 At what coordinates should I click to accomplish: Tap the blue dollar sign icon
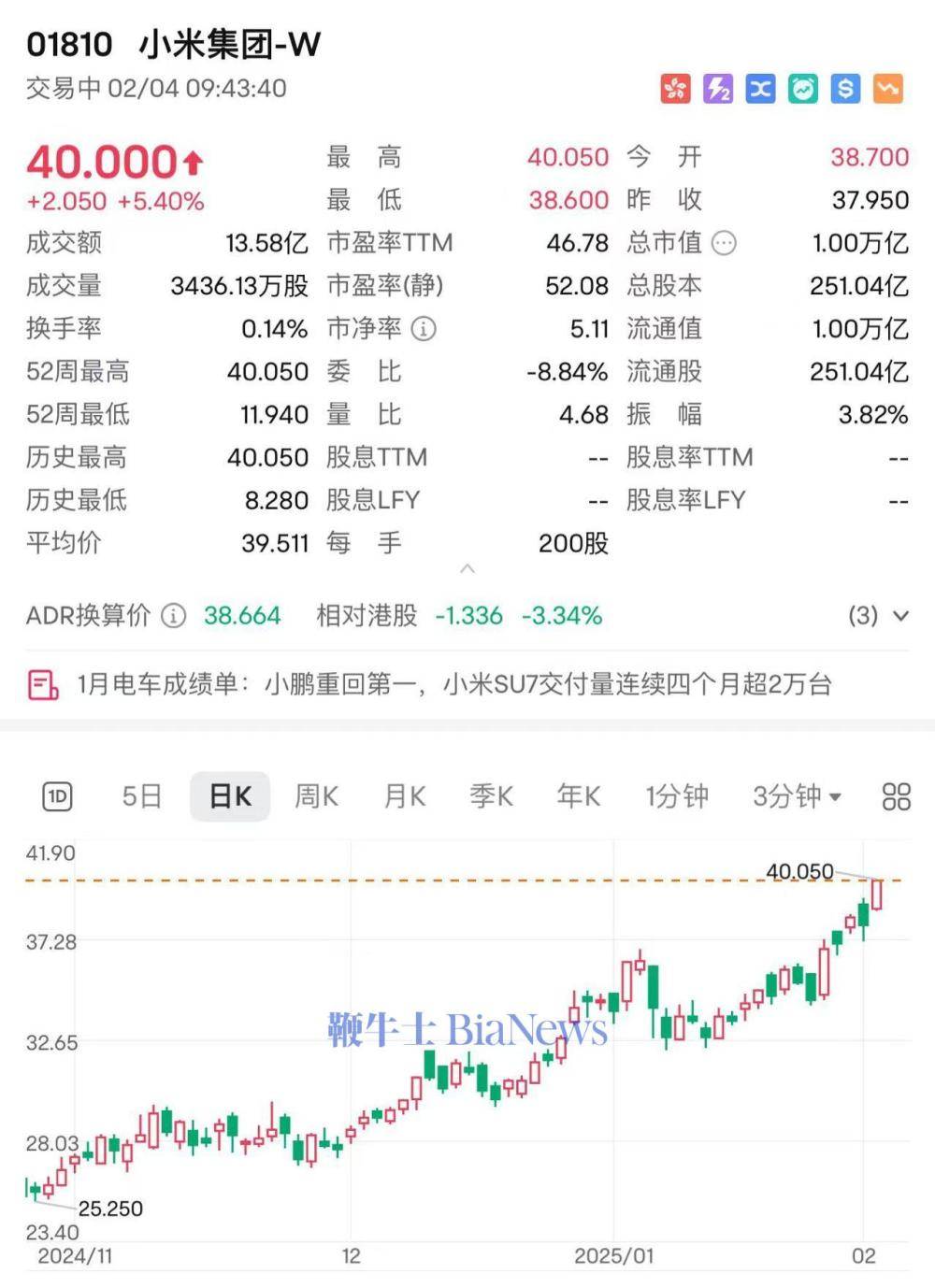(x=845, y=89)
